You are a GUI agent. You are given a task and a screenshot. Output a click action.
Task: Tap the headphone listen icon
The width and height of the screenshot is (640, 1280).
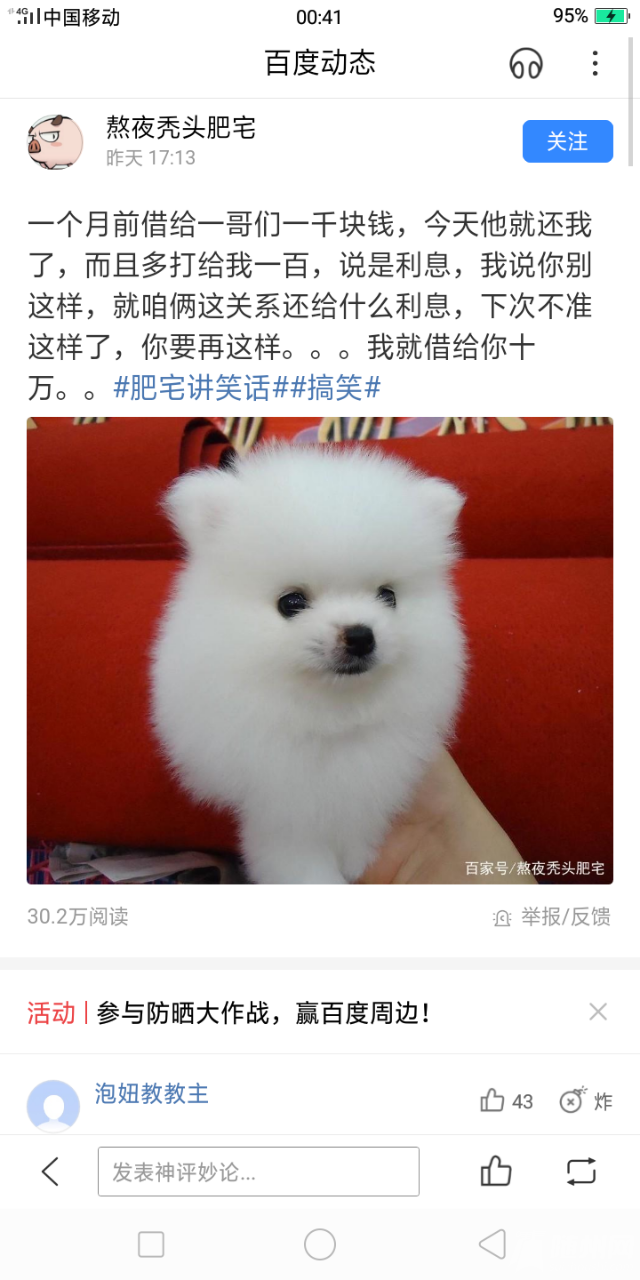pyautogui.click(x=526, y=63)
